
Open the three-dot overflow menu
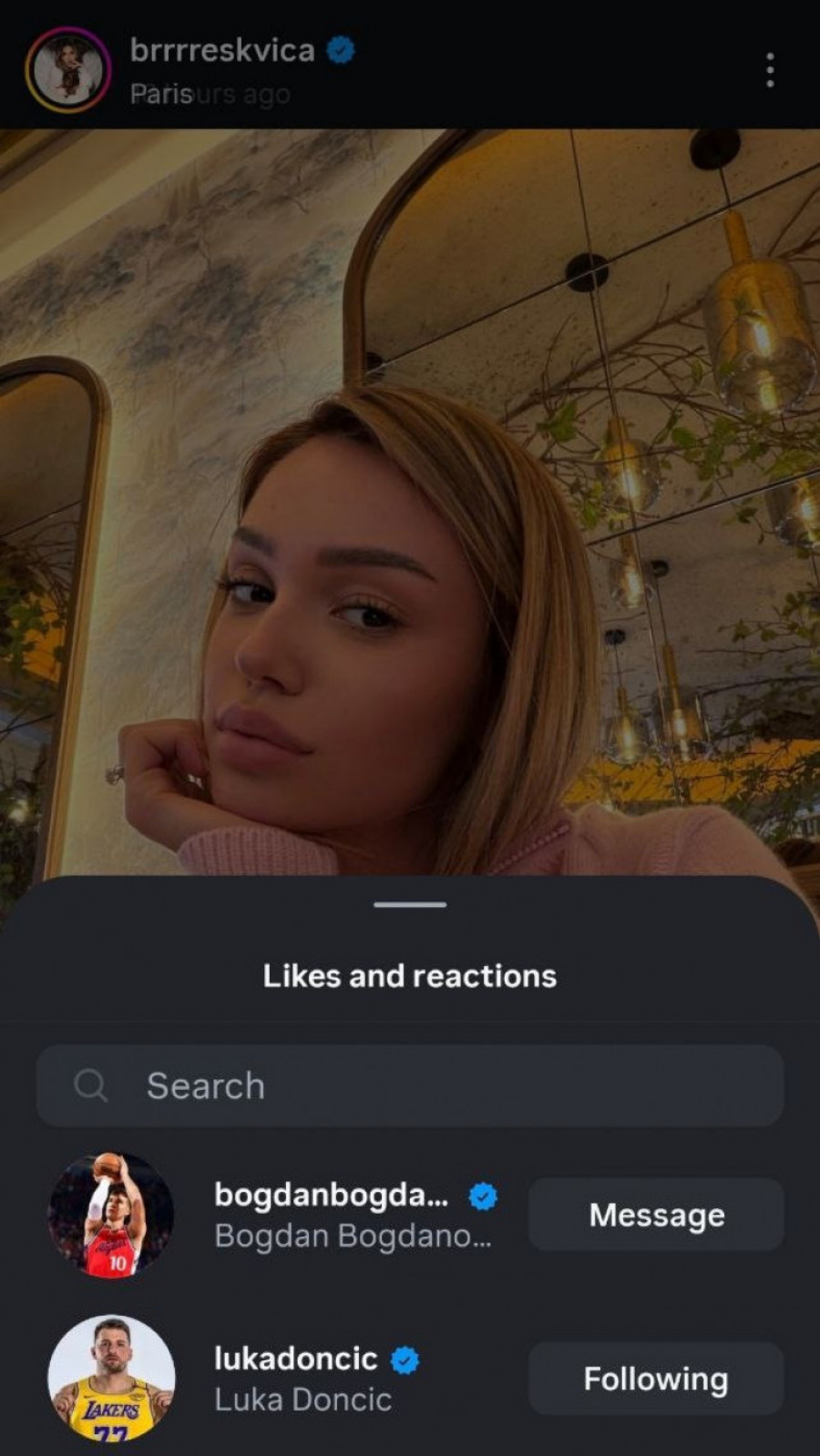tap(770, 70)
